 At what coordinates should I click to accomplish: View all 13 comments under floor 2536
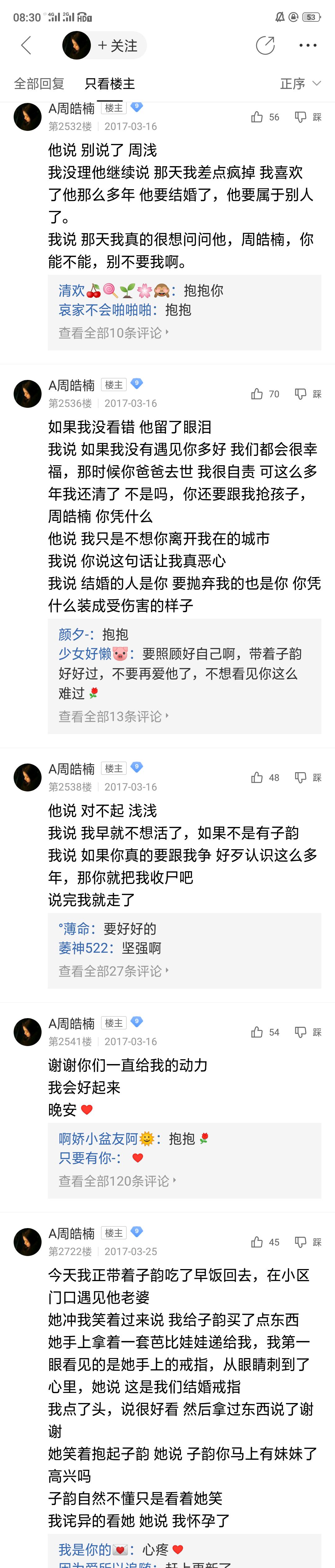[x=113, y=716]
